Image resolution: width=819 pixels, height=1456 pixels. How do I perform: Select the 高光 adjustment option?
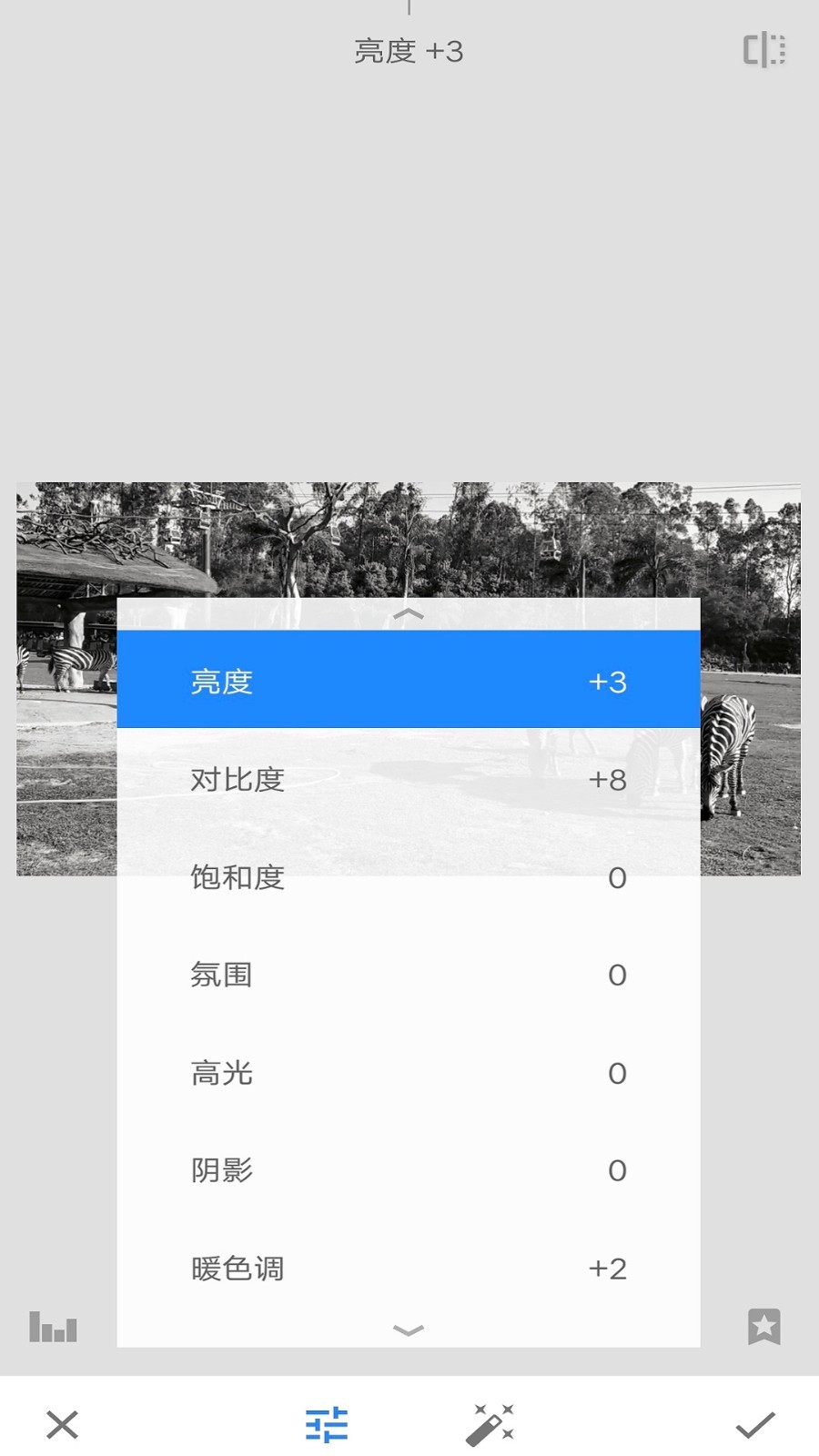coord(408,1073)
